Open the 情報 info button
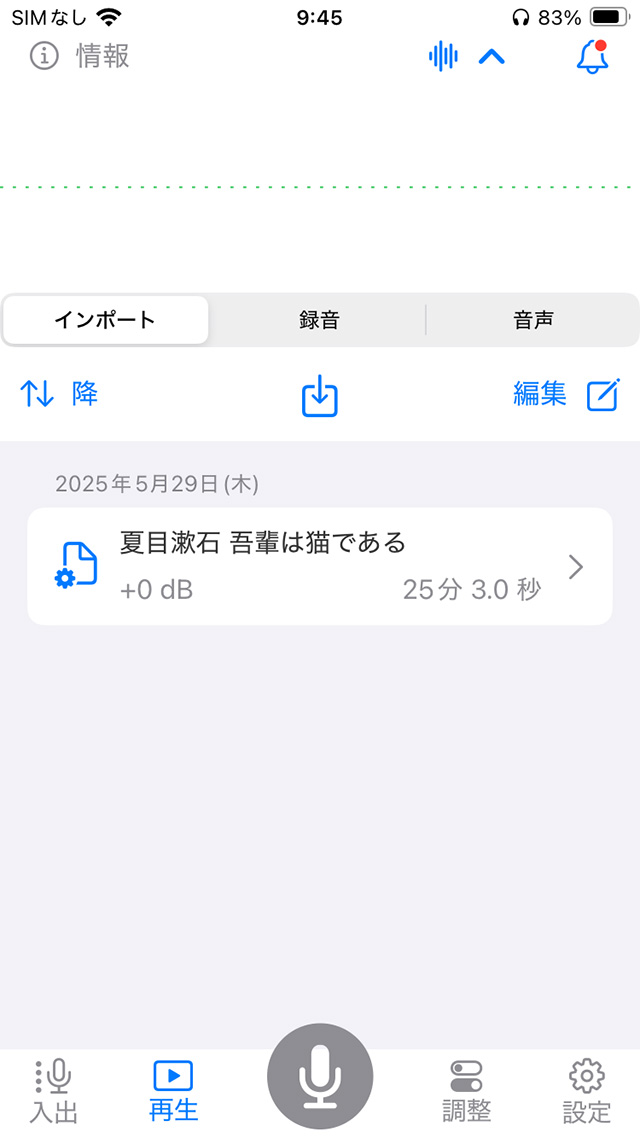This screenshot has width=640, height=1138. [80, 56]
